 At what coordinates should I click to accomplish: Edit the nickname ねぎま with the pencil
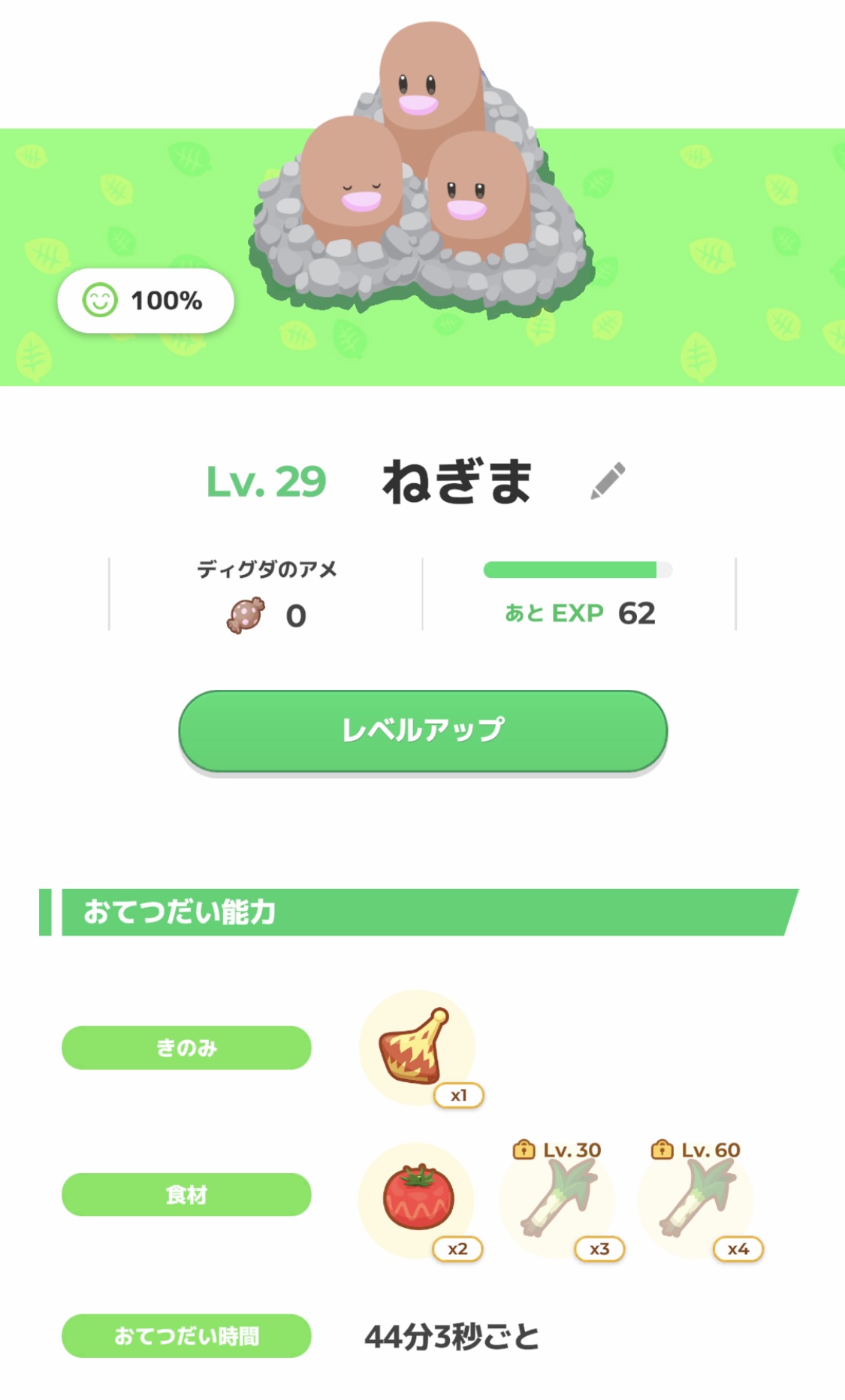[x=608, y=481]
